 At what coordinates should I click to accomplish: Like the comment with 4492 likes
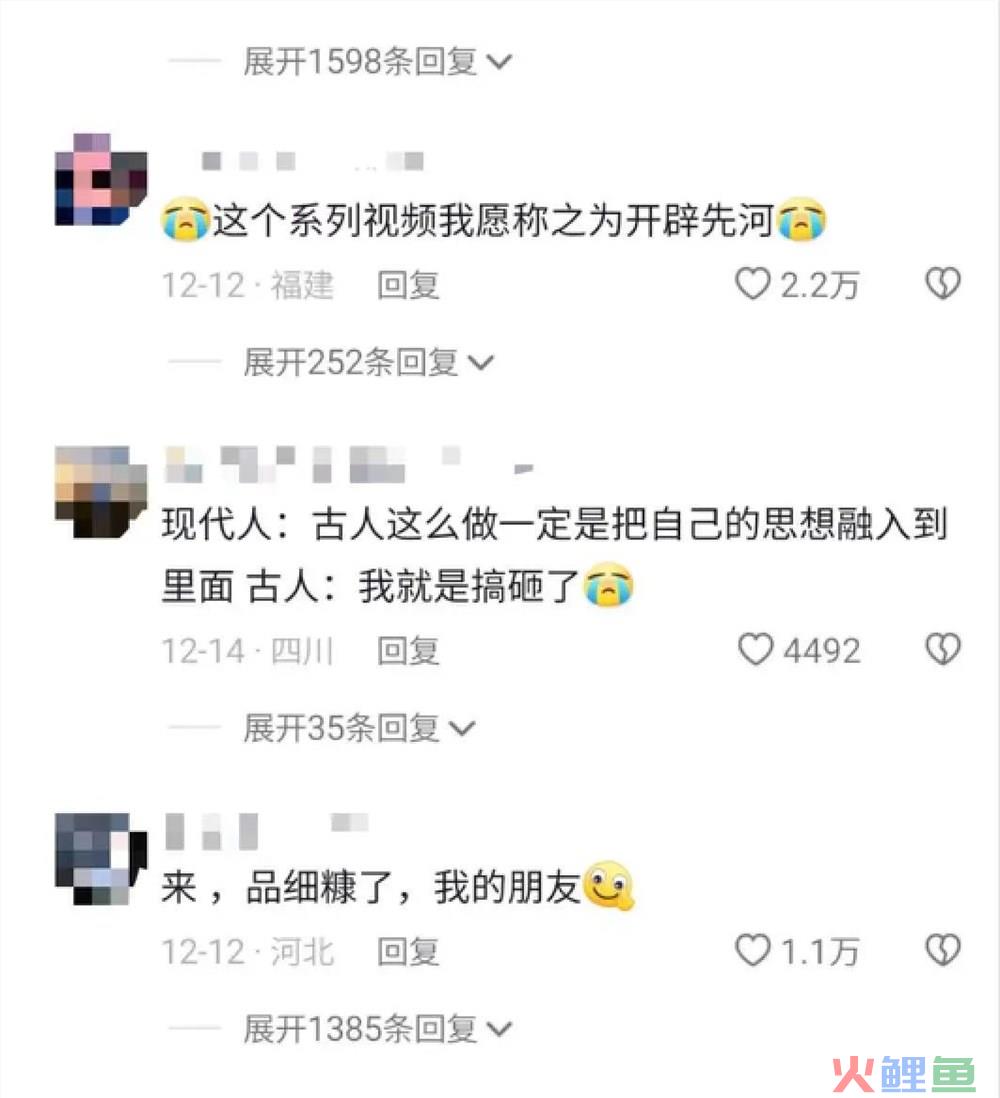point(756,651)
